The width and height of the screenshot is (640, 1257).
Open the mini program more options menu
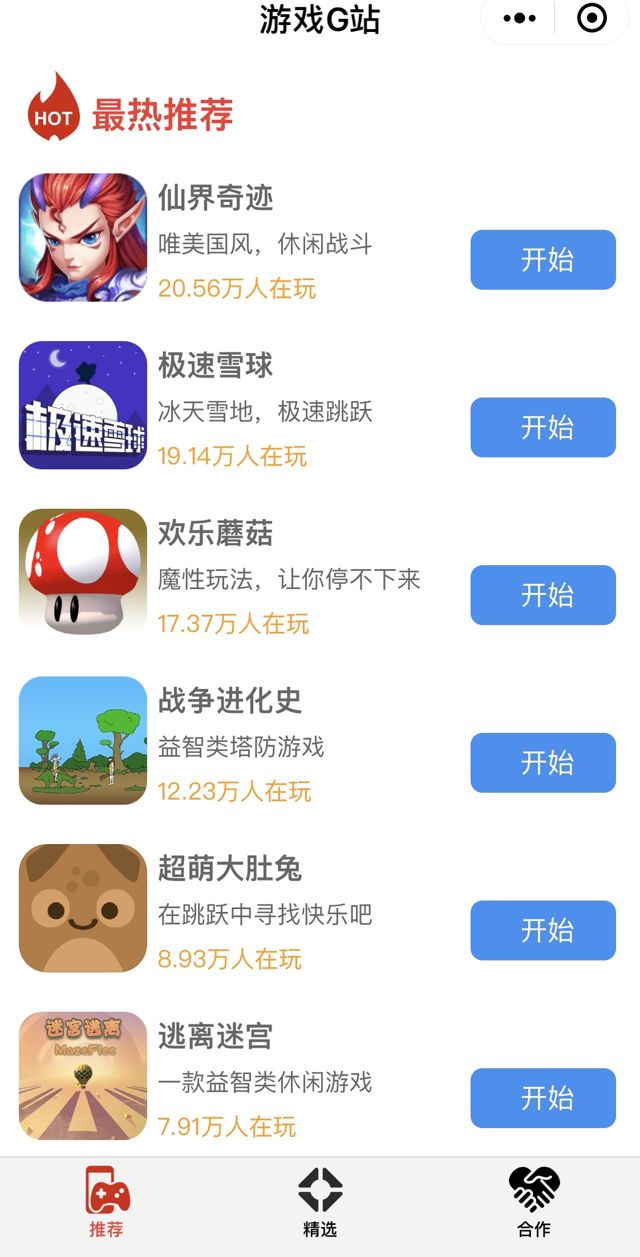tap(520, 19)
